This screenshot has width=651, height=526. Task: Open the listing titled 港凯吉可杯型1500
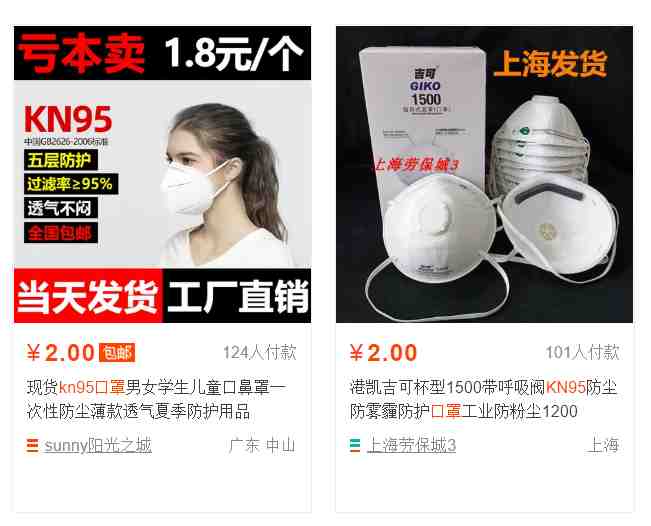483,399
